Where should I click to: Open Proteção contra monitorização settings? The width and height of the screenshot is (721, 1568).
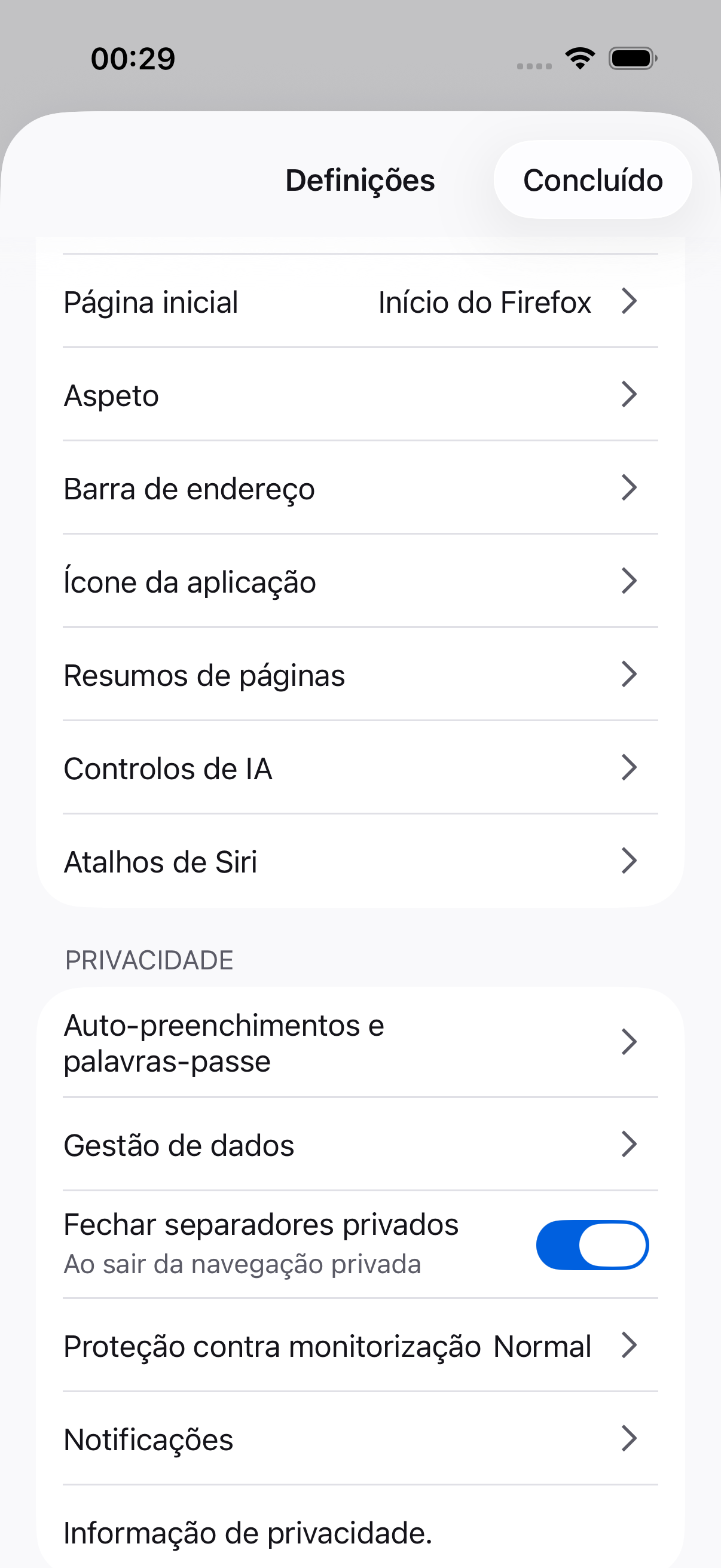(x=359, y=1346)
